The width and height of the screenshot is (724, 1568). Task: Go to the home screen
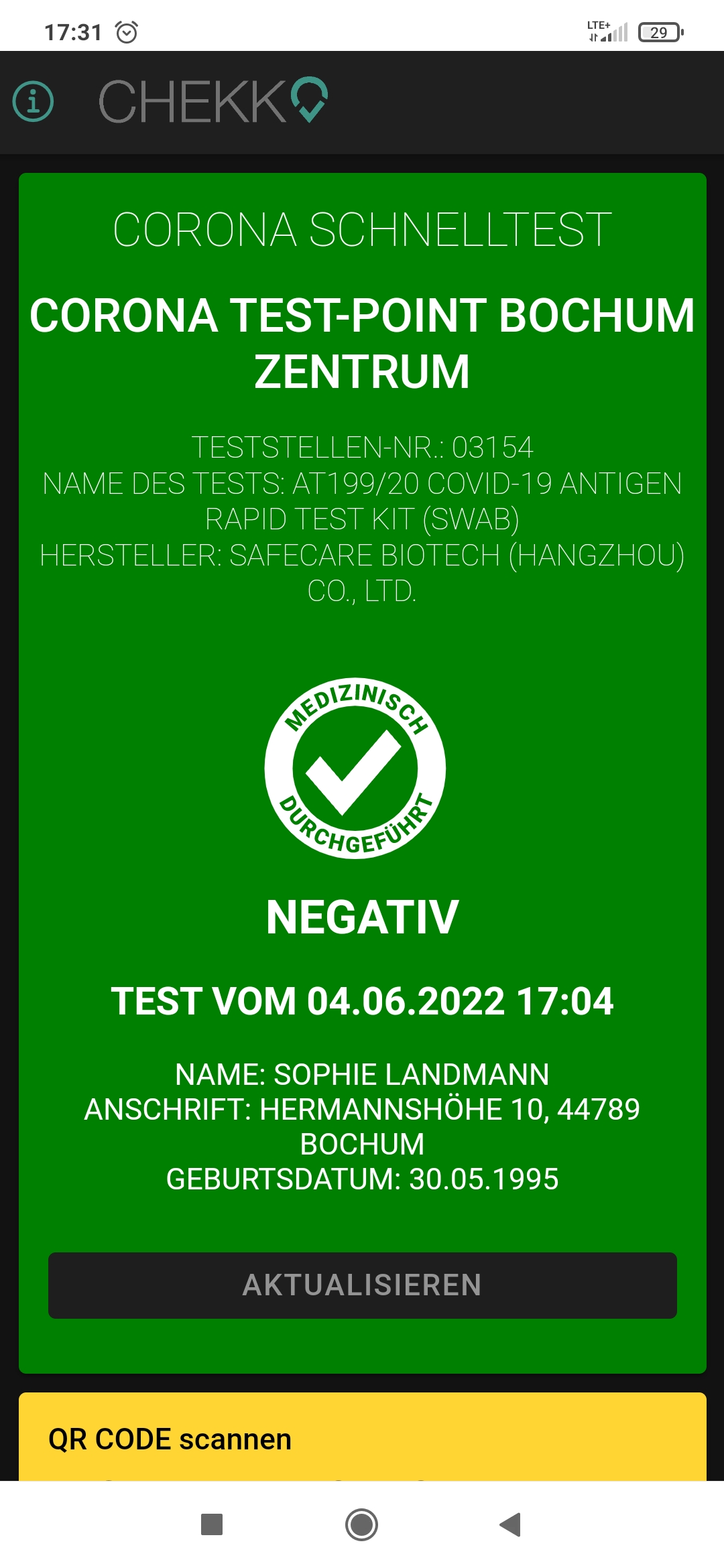[361, 1524]
